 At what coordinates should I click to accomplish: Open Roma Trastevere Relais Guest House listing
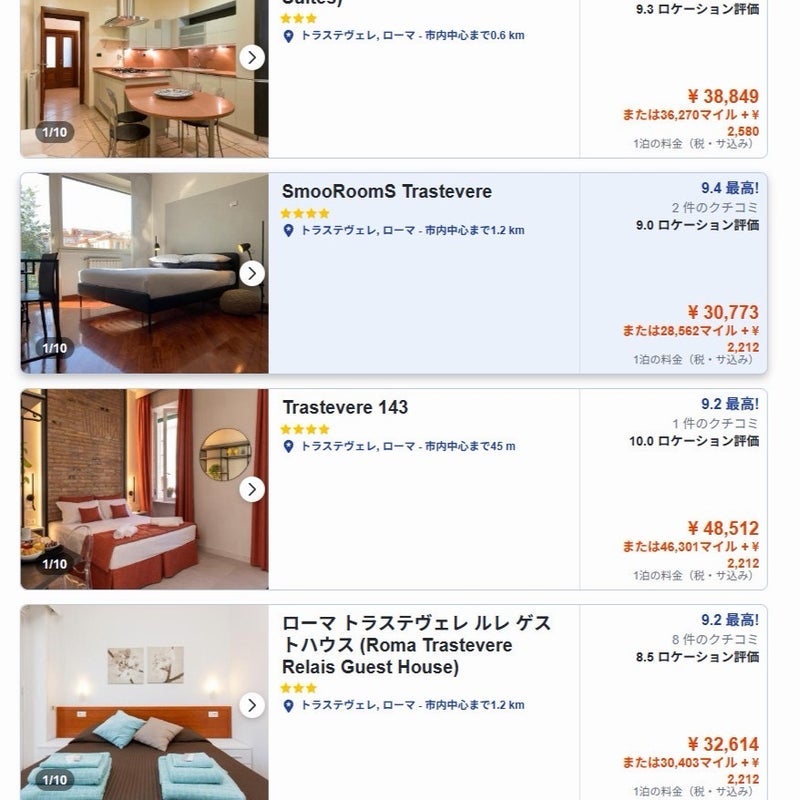[x=415, y=644]
